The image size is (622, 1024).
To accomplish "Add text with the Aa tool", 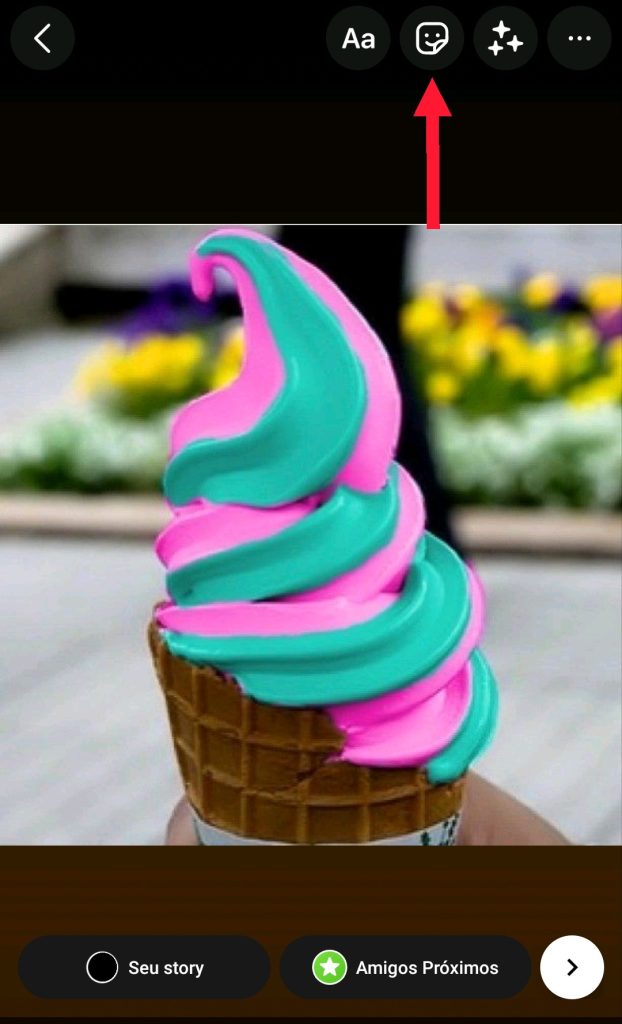I will click(x=358, y=39).
